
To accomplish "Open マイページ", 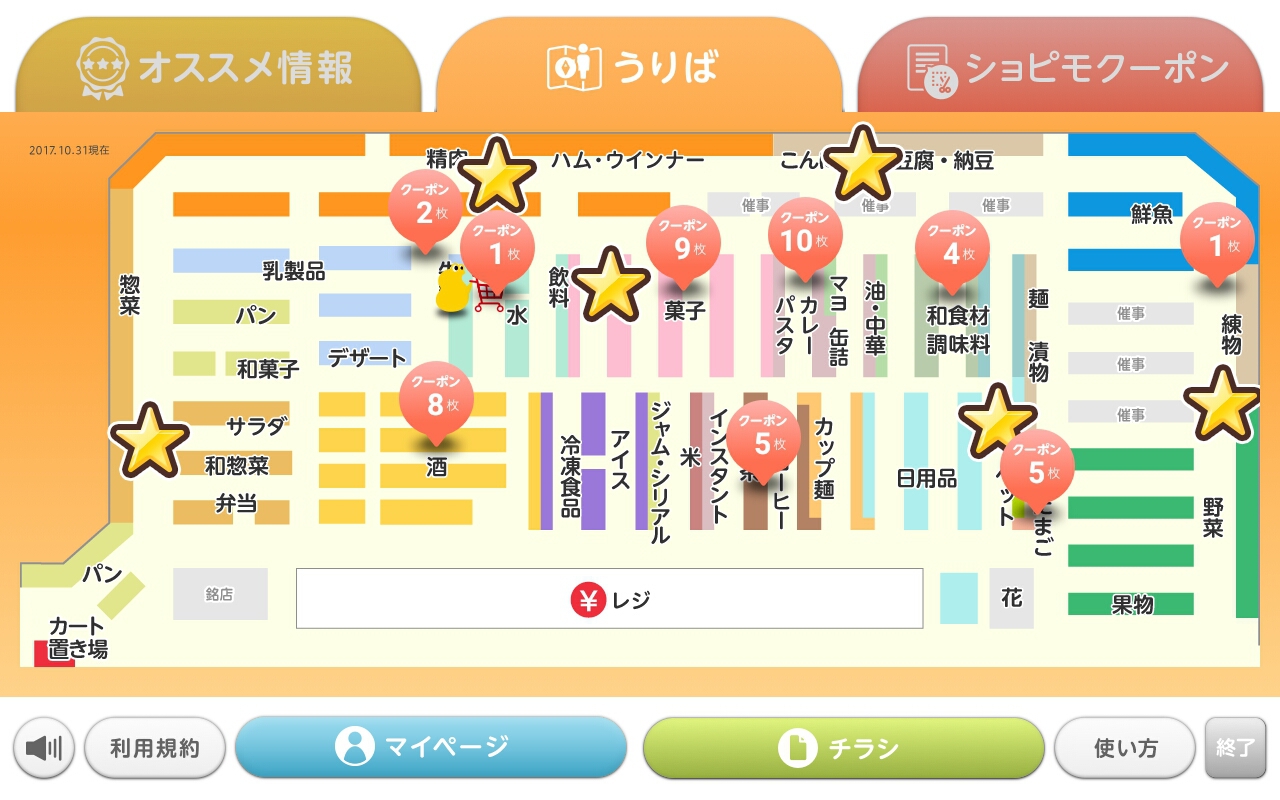I will (430, 747).
